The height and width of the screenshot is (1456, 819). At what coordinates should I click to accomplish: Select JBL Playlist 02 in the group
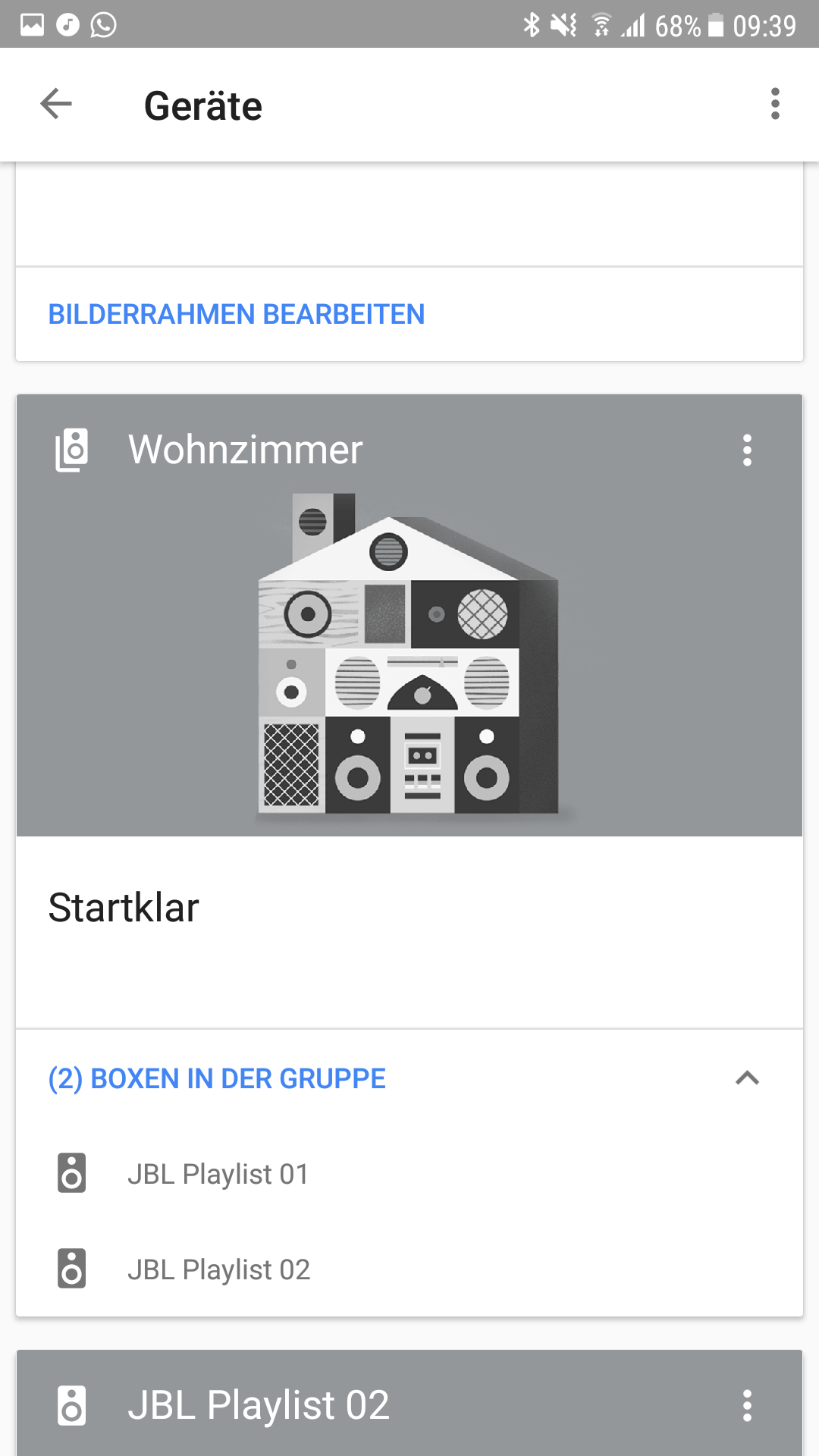click(218, 1269)
